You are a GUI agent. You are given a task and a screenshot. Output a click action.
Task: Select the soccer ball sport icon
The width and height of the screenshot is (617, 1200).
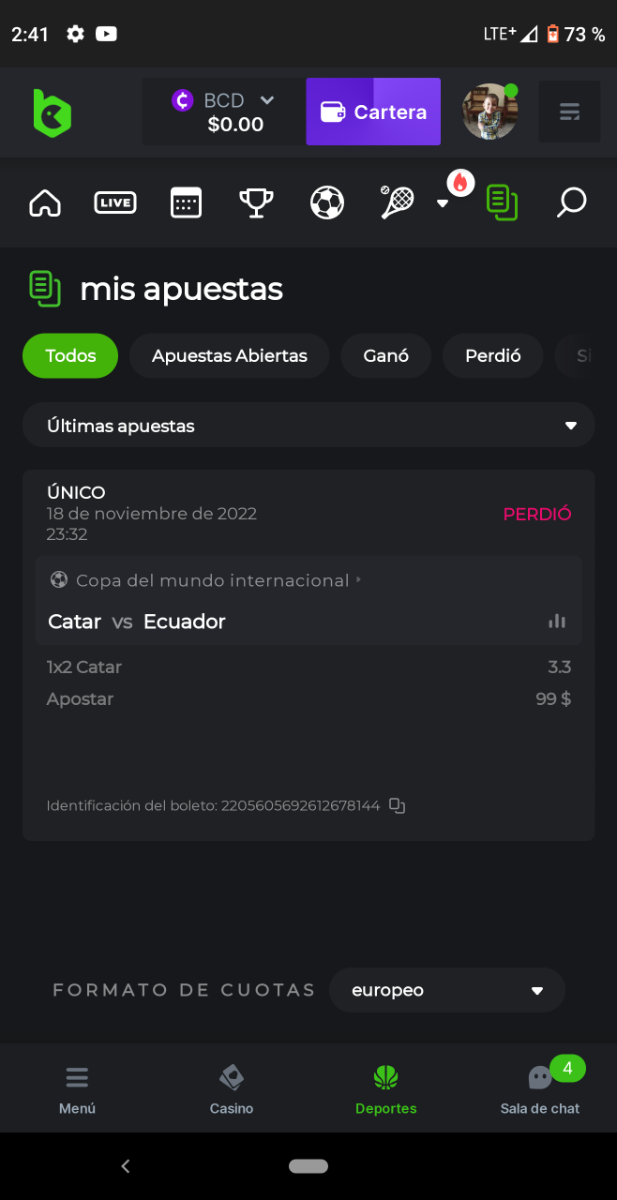(327, 203)
